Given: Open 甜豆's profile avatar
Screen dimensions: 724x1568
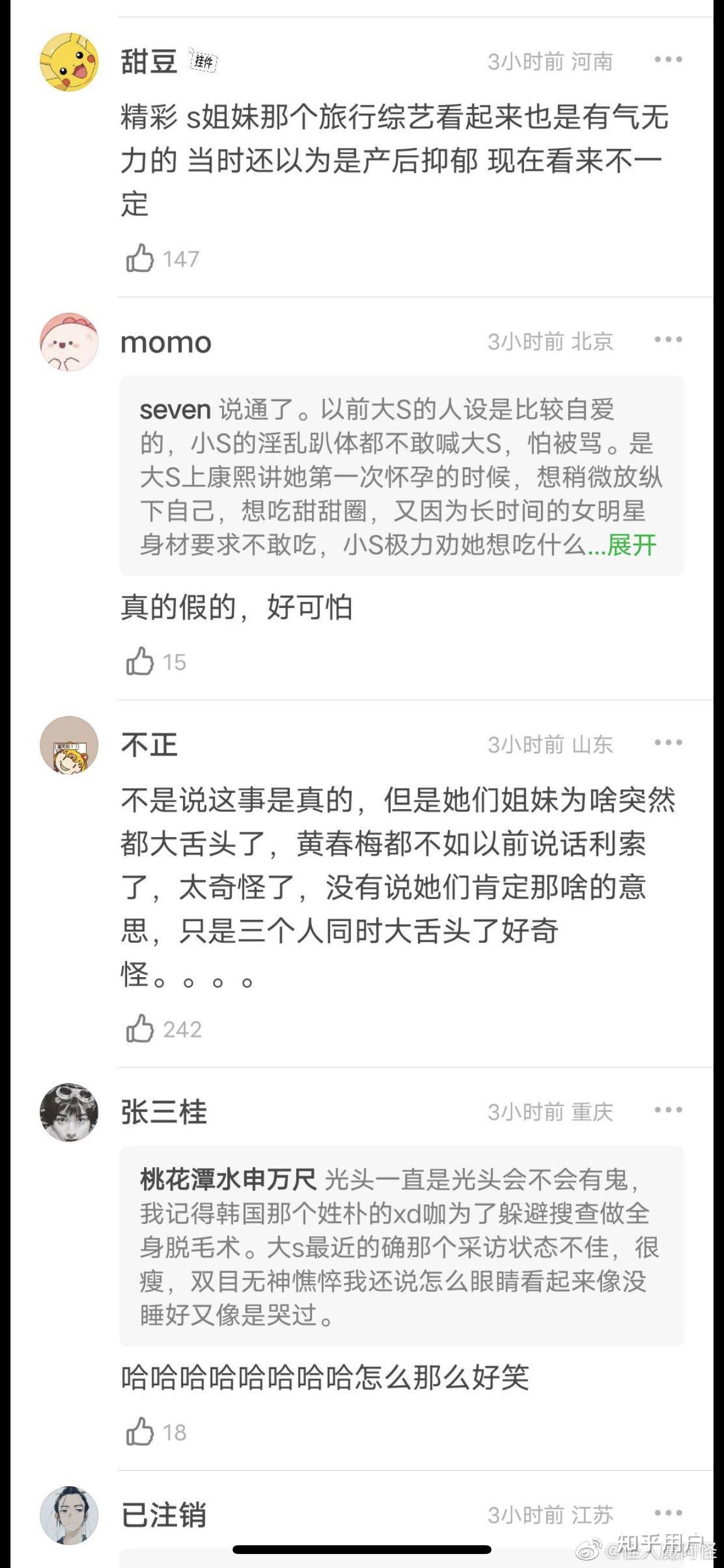Looking at the screenshot, I should coord(69,62).
